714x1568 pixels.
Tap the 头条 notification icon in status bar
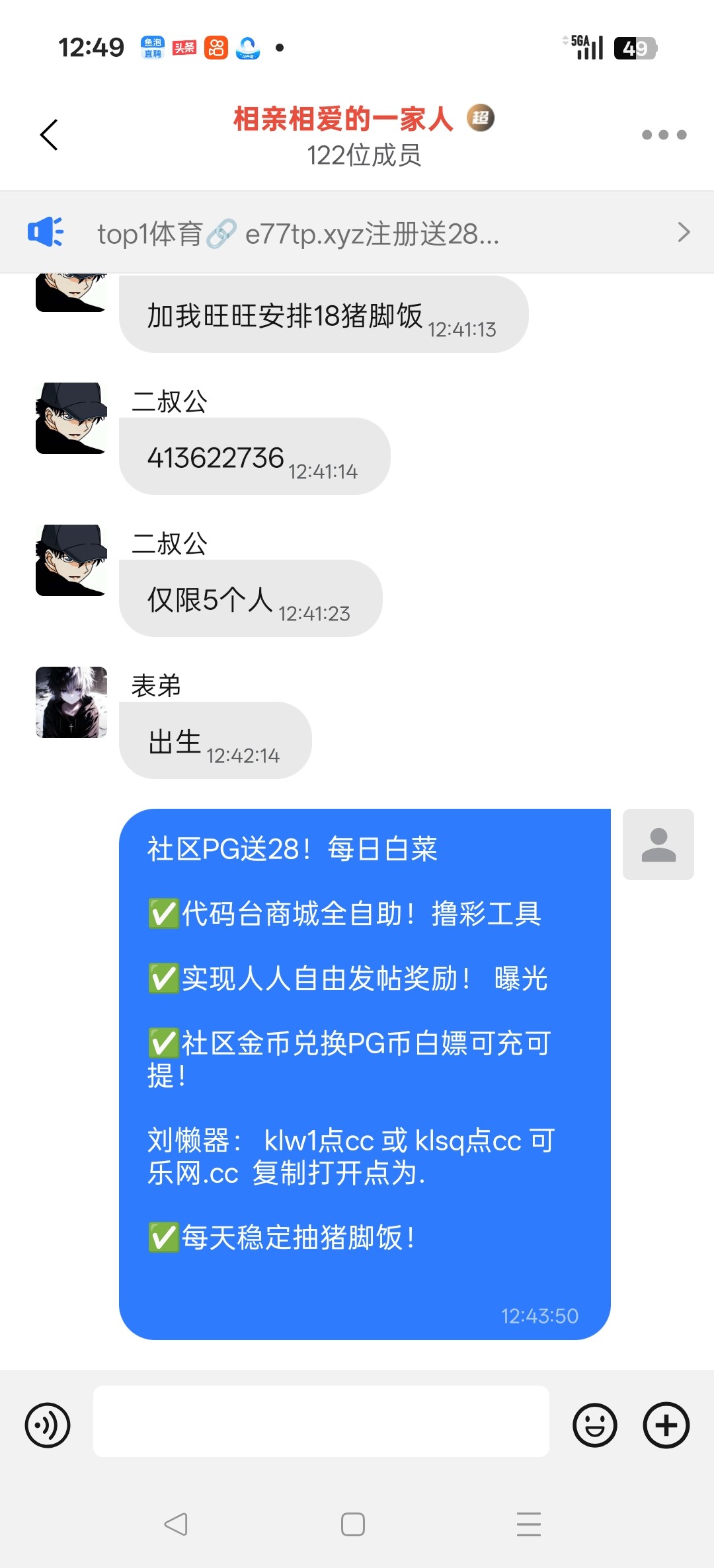(184, 47)
